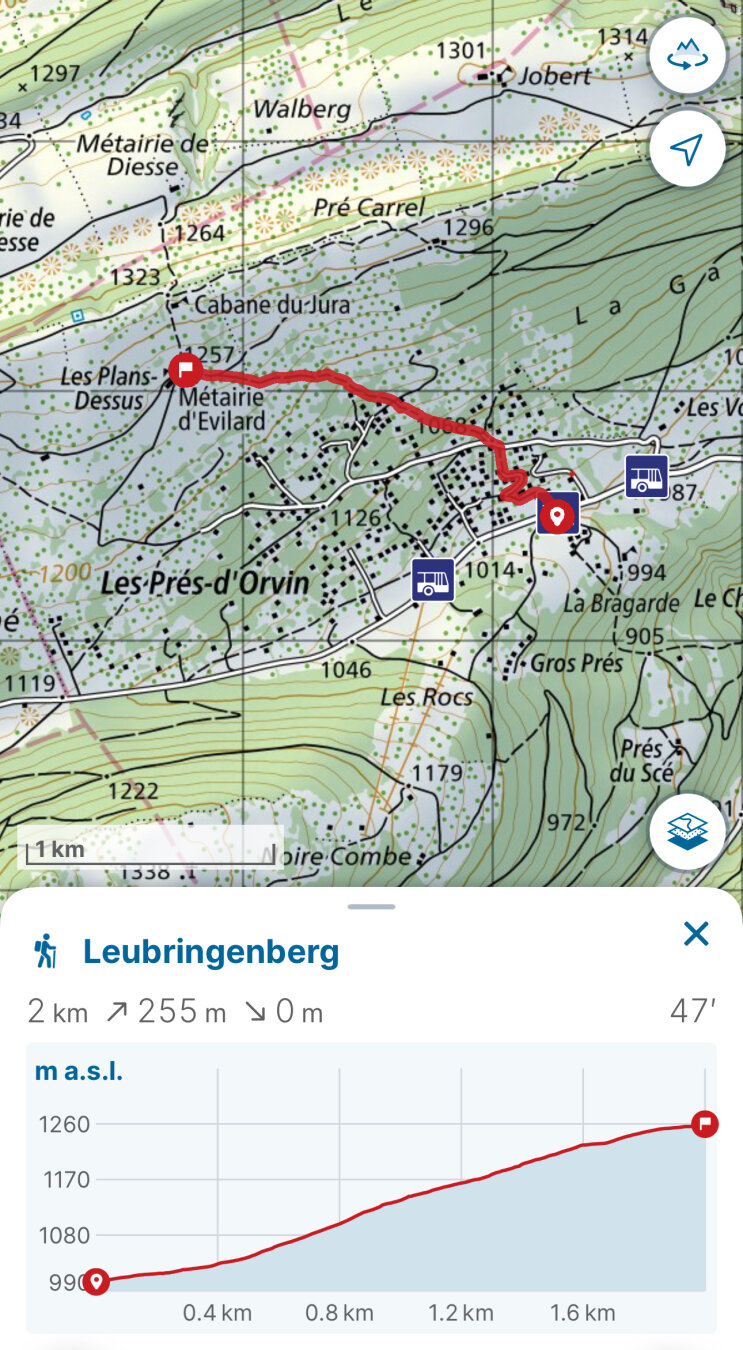
Task: Tap the bus stop near Les Rocs
Action: click(x=433, y=579)
